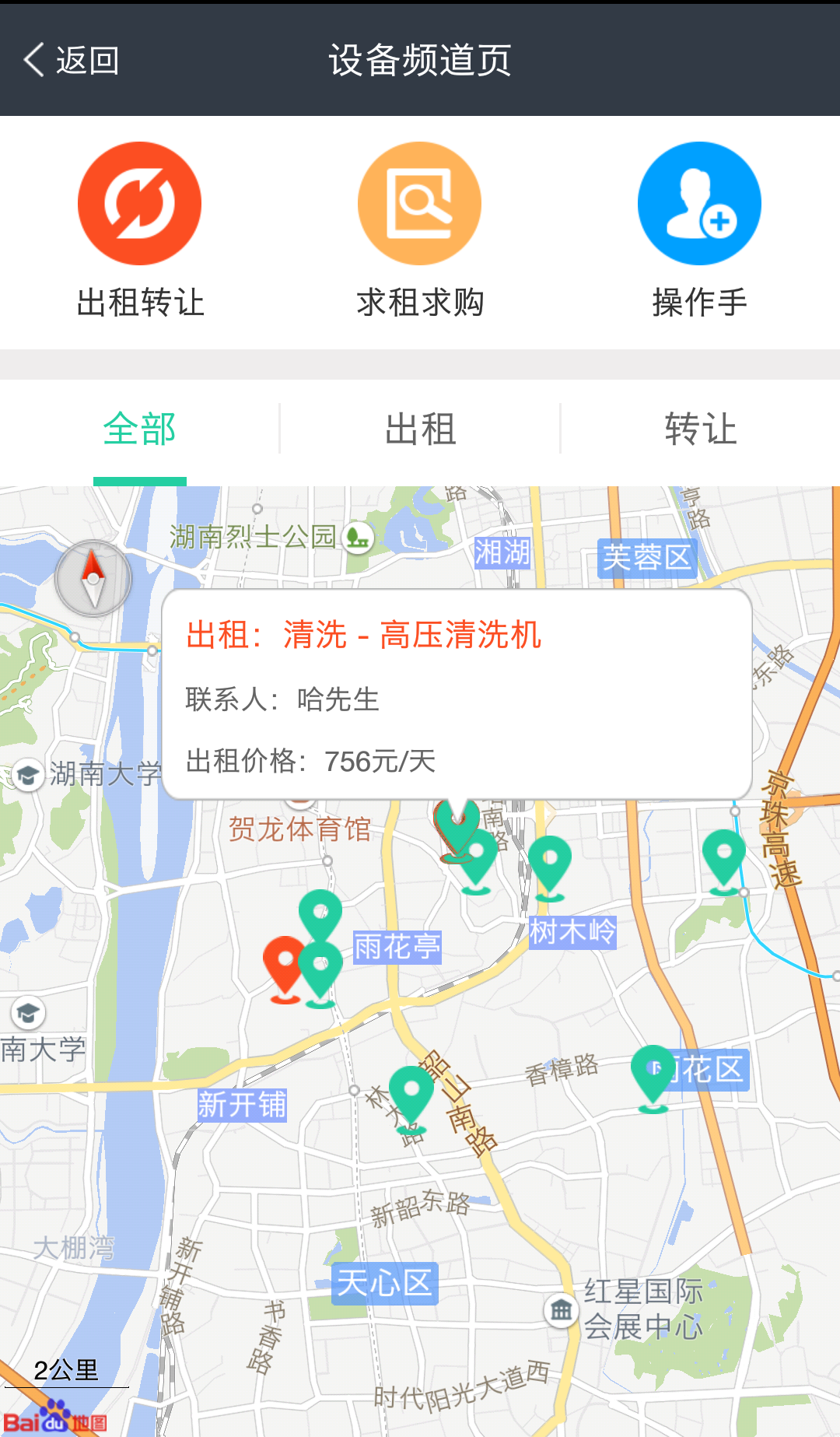Go back using the 返回 button
840x1437 pixels.
tap(72, 60)
